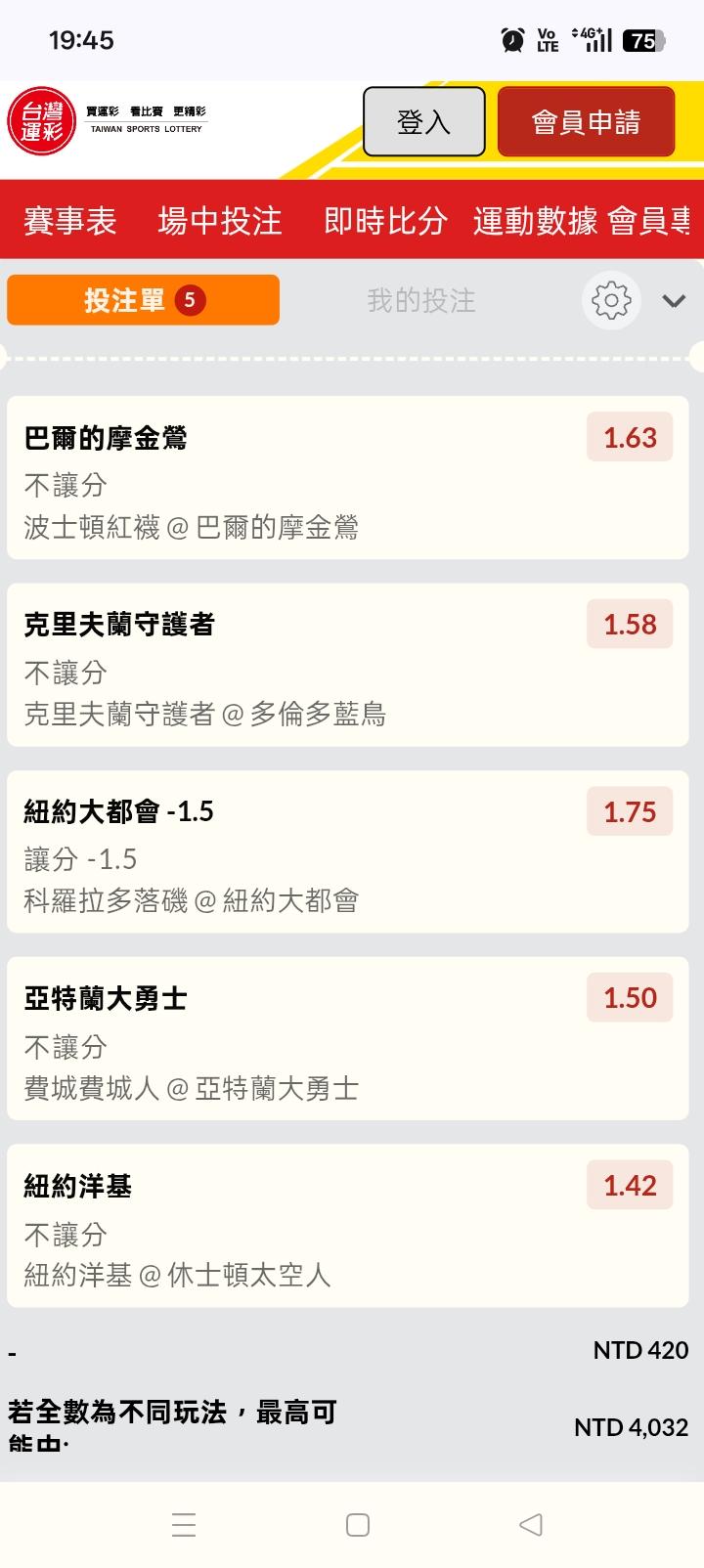The width and height of the screenshot is (704, 1568).
Task: Select the 投注單 bet slip tab
Action: [x=143, y=300]
